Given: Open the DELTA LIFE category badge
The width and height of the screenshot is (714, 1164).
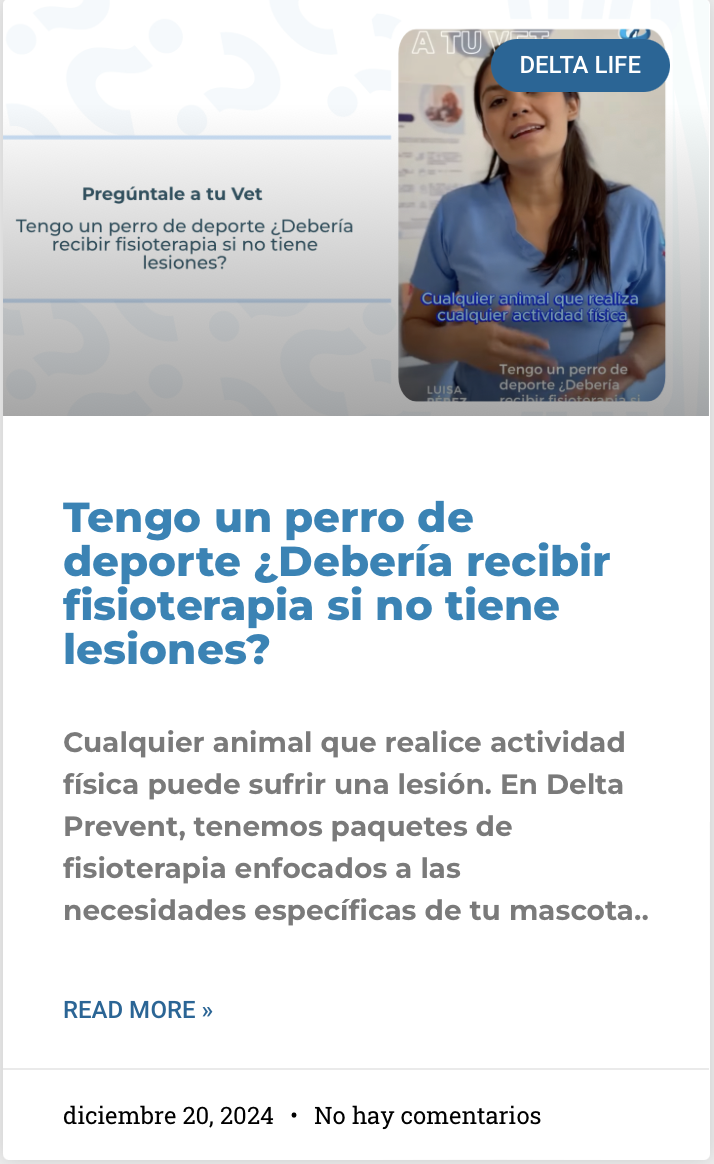Looking at the screenshot, I should [580, 66].
